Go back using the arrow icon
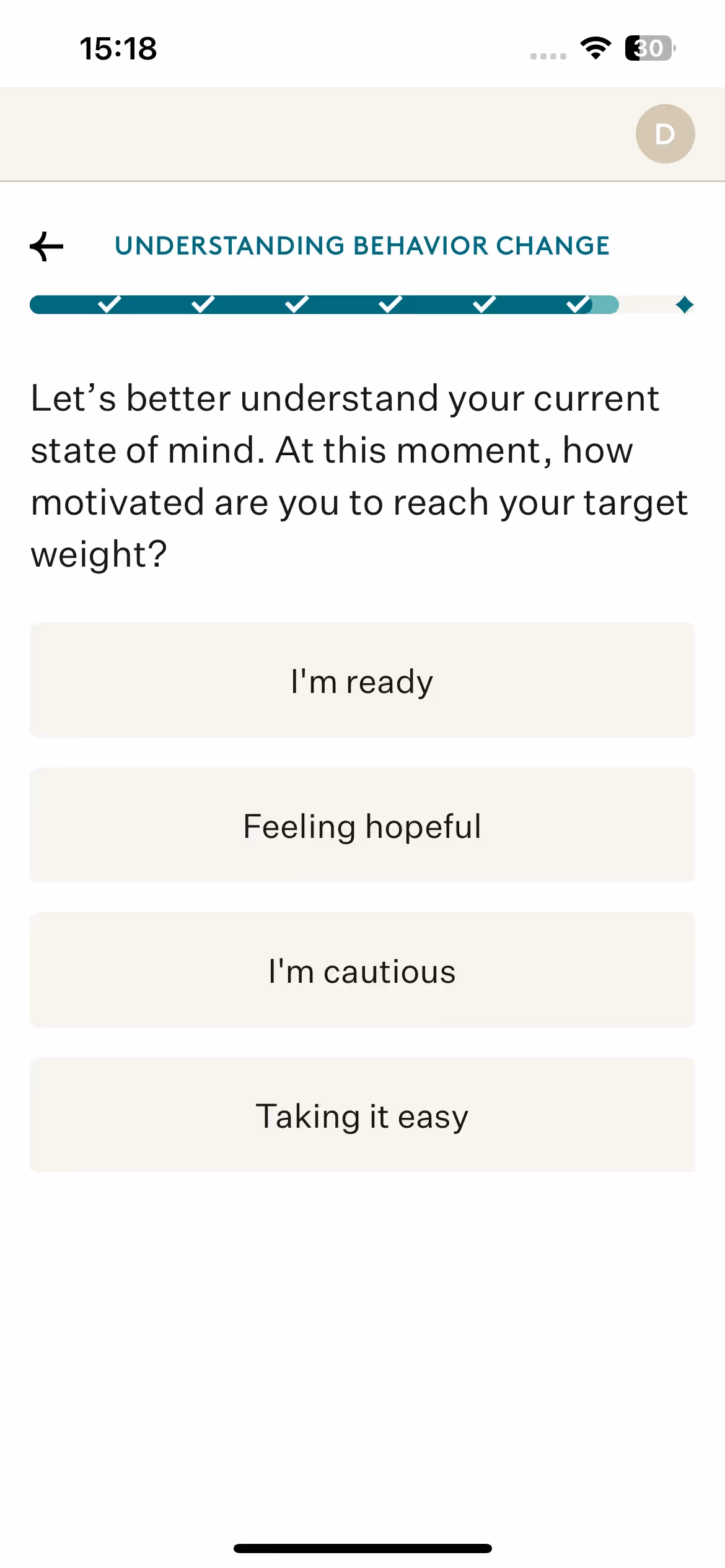 pos(47,246)
